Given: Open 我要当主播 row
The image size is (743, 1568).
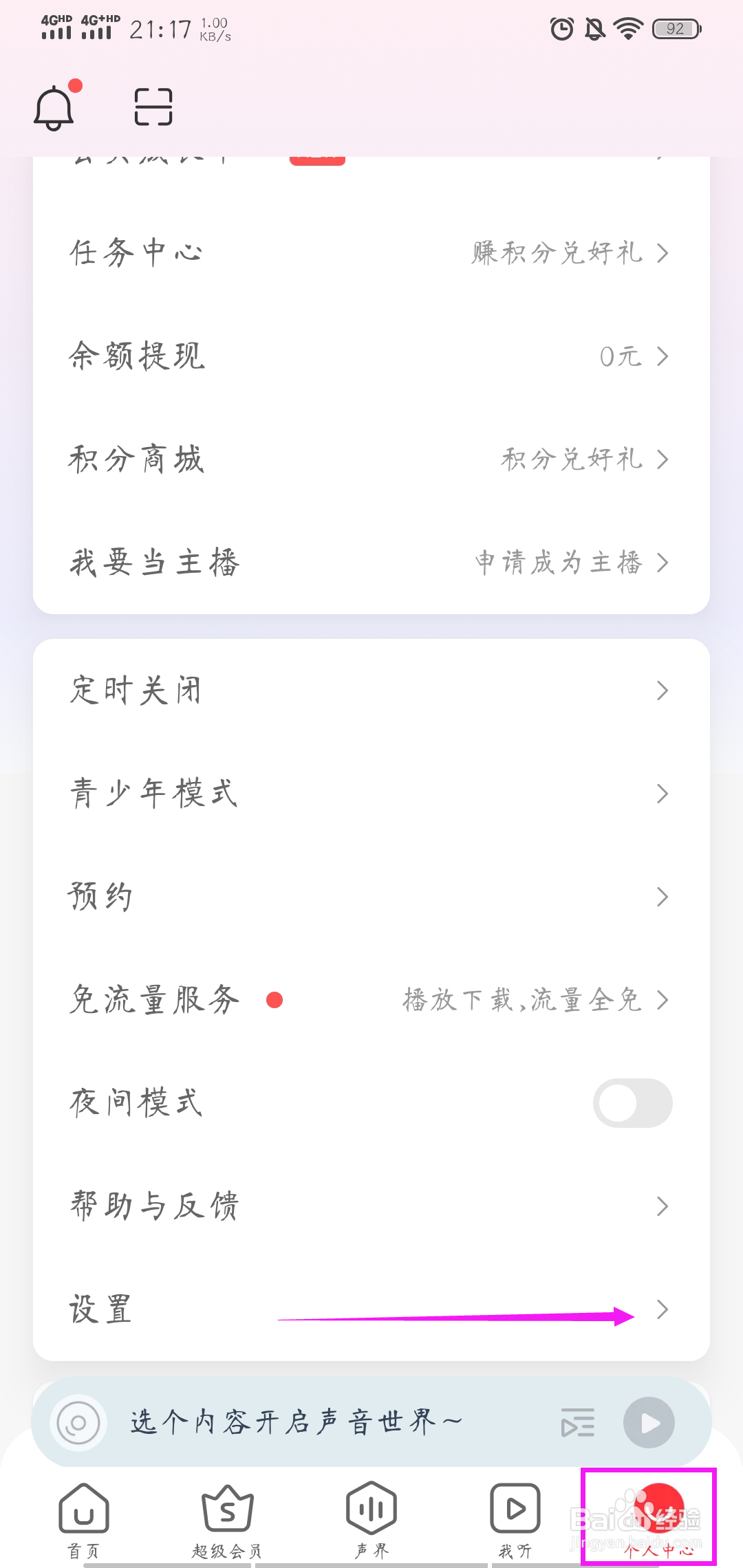Looking at the screenshot, I should click(x=371, y=562).
